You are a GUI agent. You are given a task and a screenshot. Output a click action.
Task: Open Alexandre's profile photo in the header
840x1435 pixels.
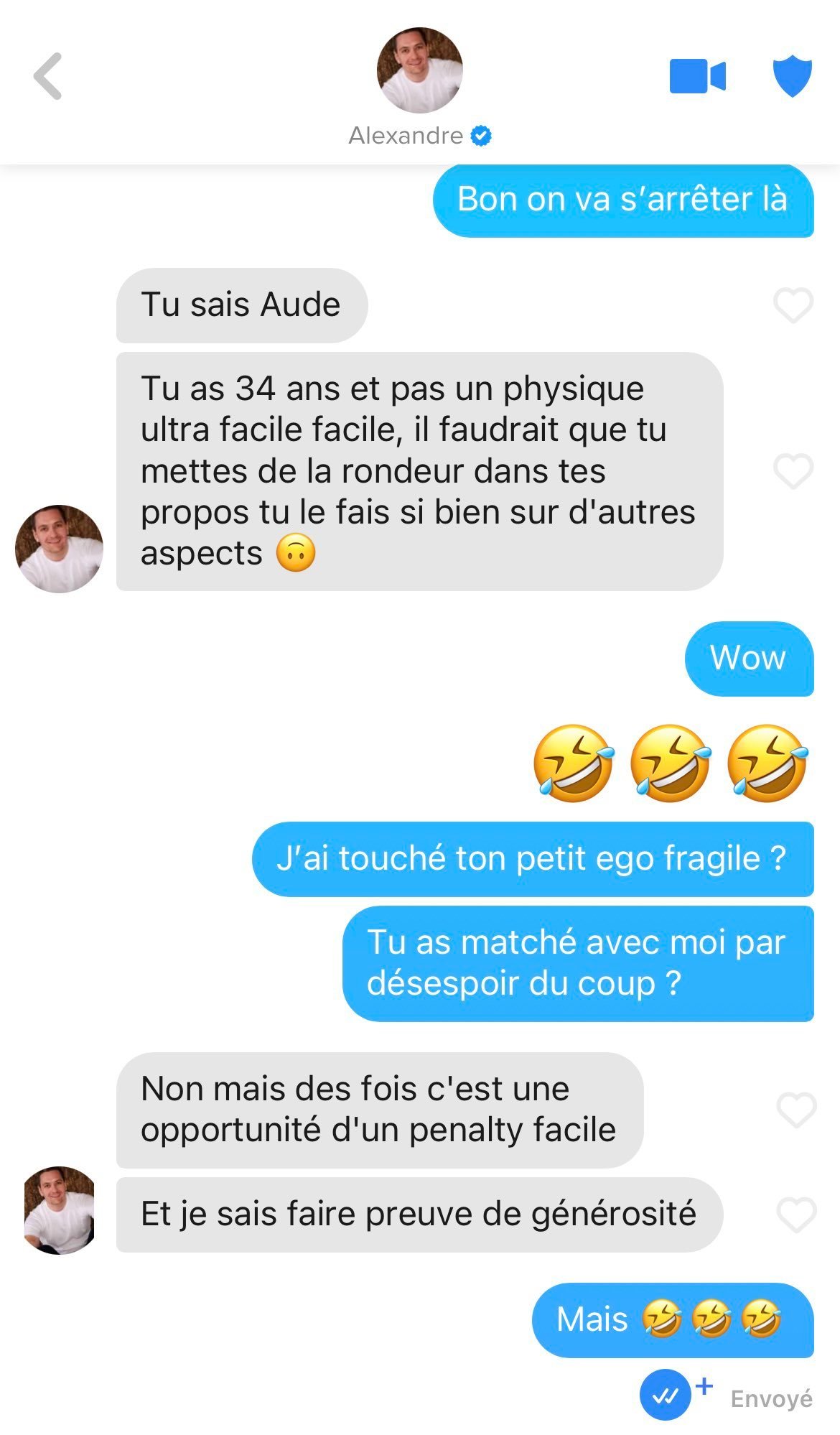tap(419, 70)
